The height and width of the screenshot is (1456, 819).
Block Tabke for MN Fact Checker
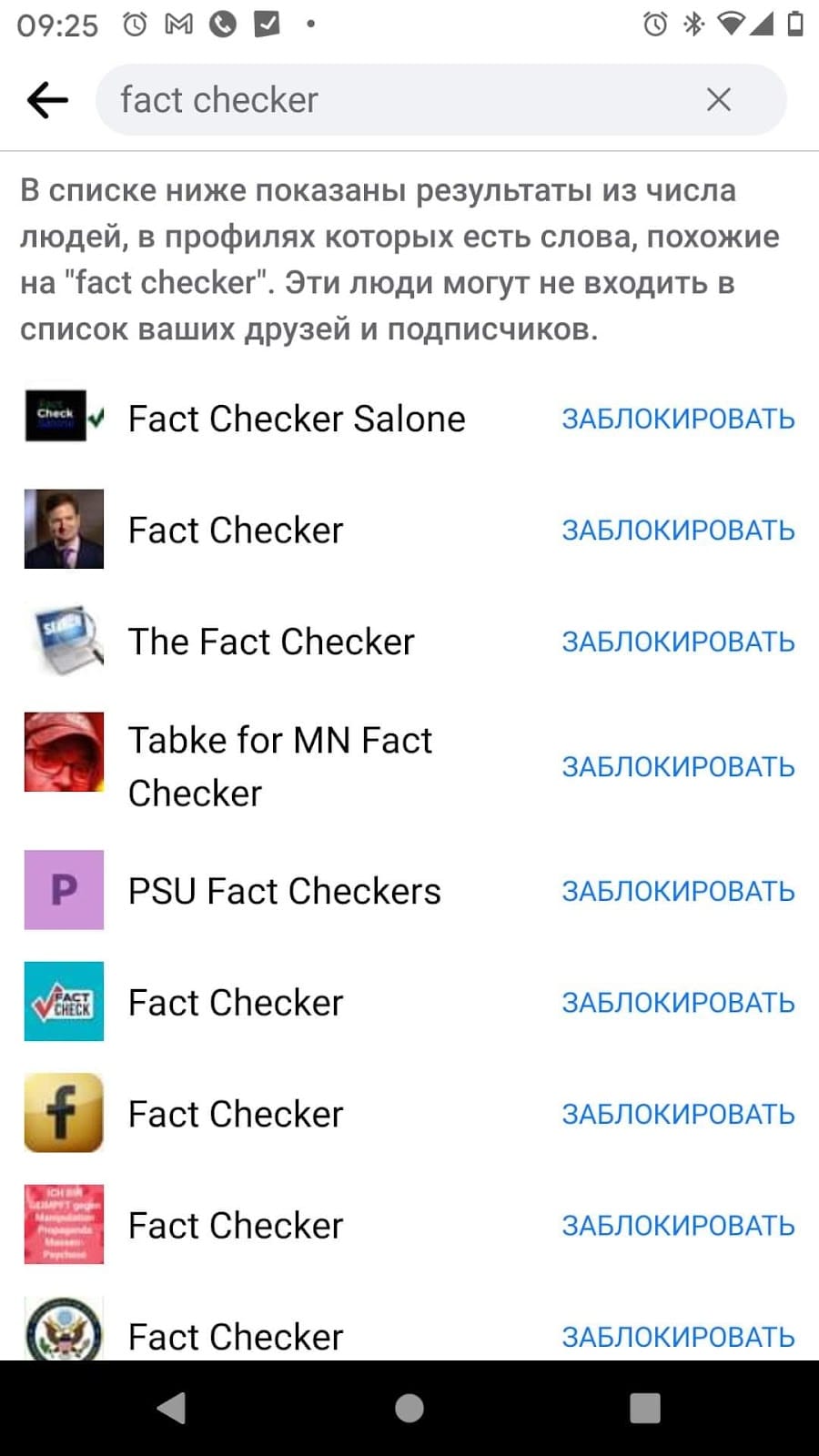678,767
